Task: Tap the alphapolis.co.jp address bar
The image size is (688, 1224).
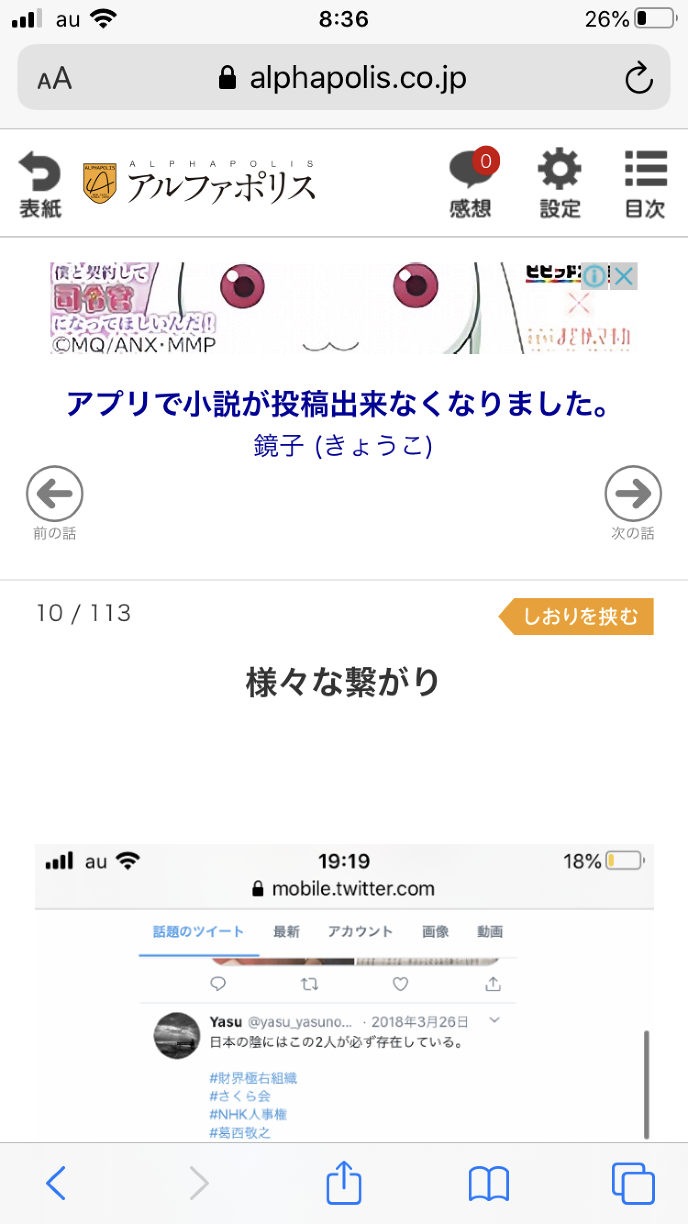Action: click(x=343, y=78)
